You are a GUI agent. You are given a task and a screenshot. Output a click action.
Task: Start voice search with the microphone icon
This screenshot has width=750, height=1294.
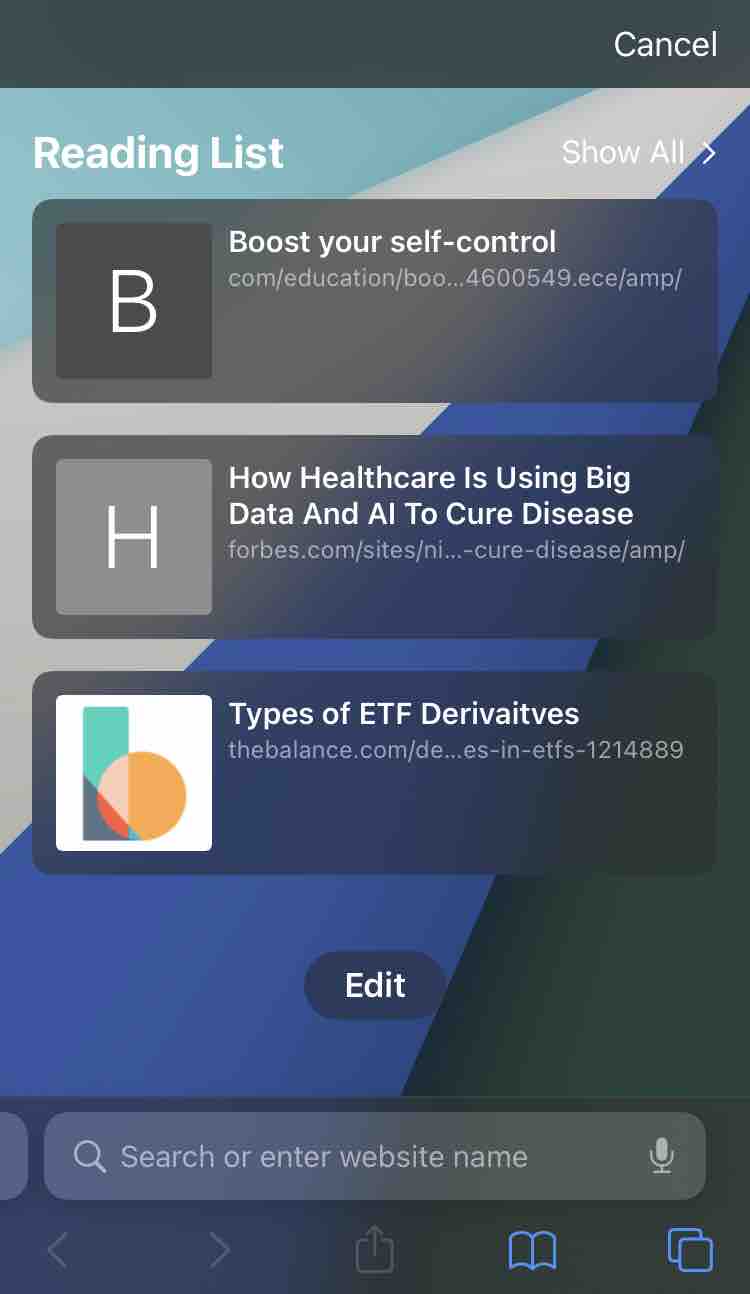659,1156
